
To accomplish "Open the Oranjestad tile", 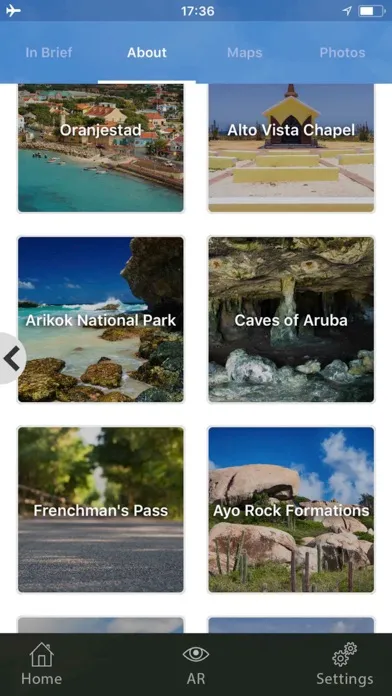I will click(100, 148).
